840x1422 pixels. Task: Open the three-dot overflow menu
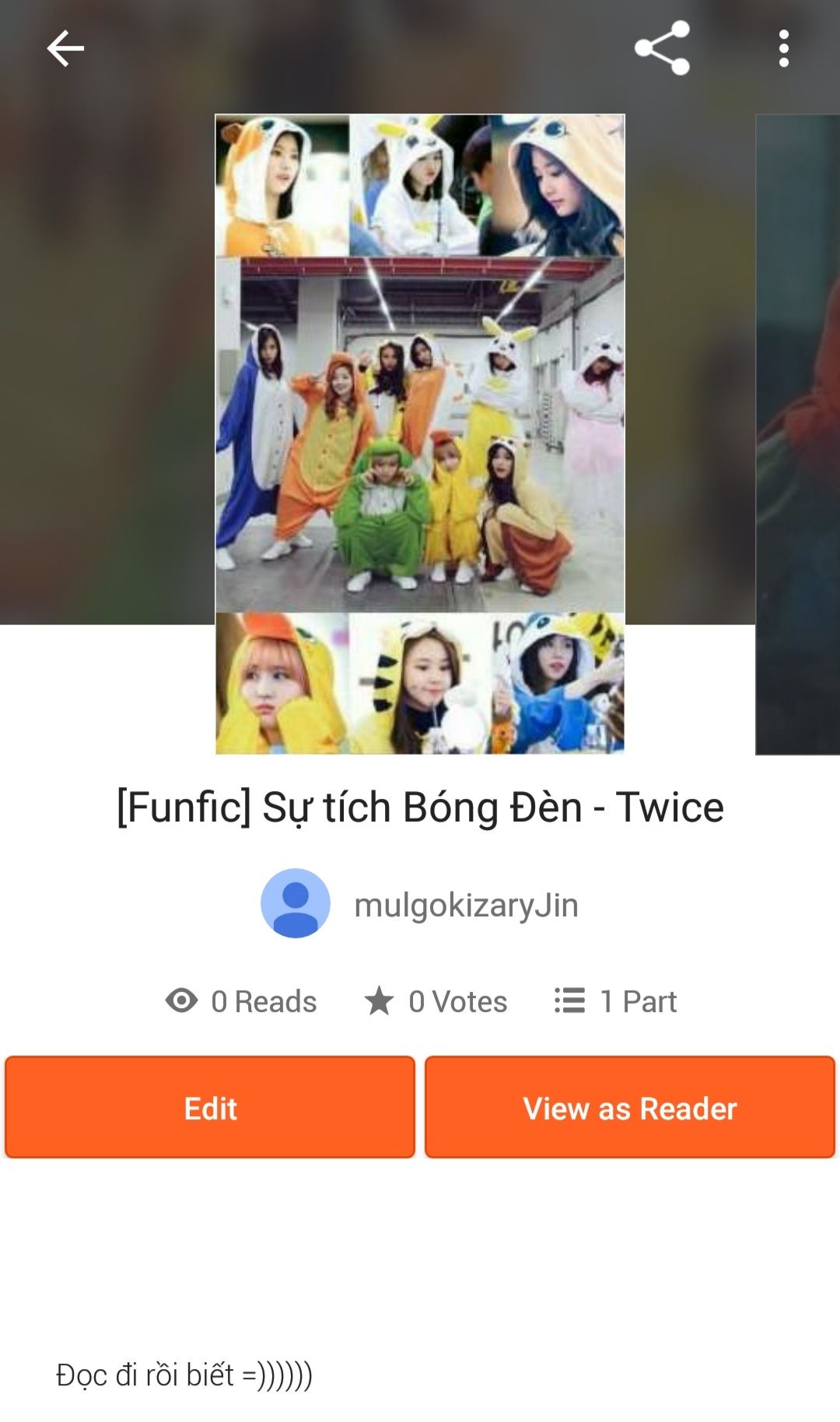point(783,49)
